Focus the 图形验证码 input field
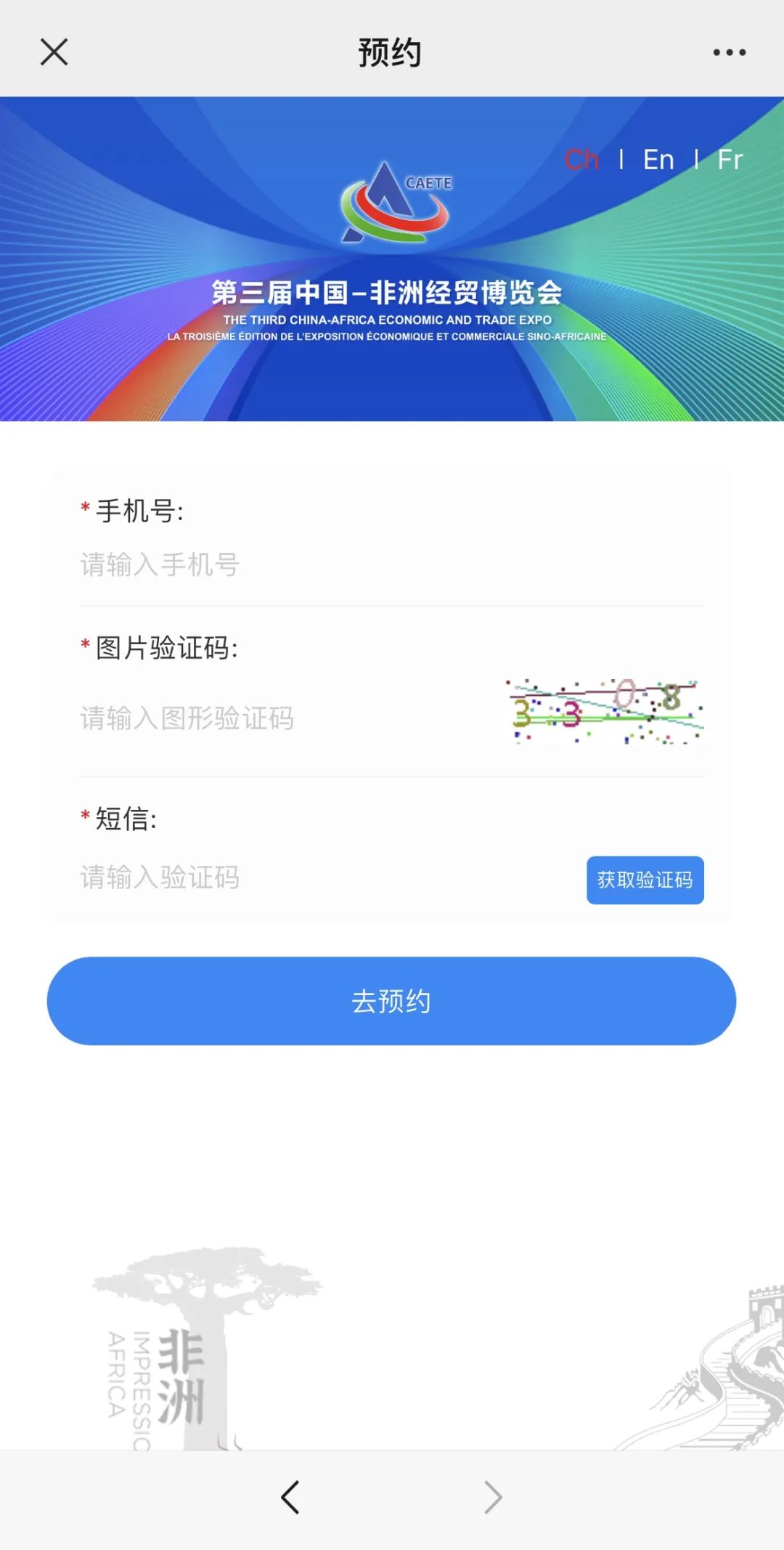Viewport: 784px width, 1550px height. pos(276,718)
